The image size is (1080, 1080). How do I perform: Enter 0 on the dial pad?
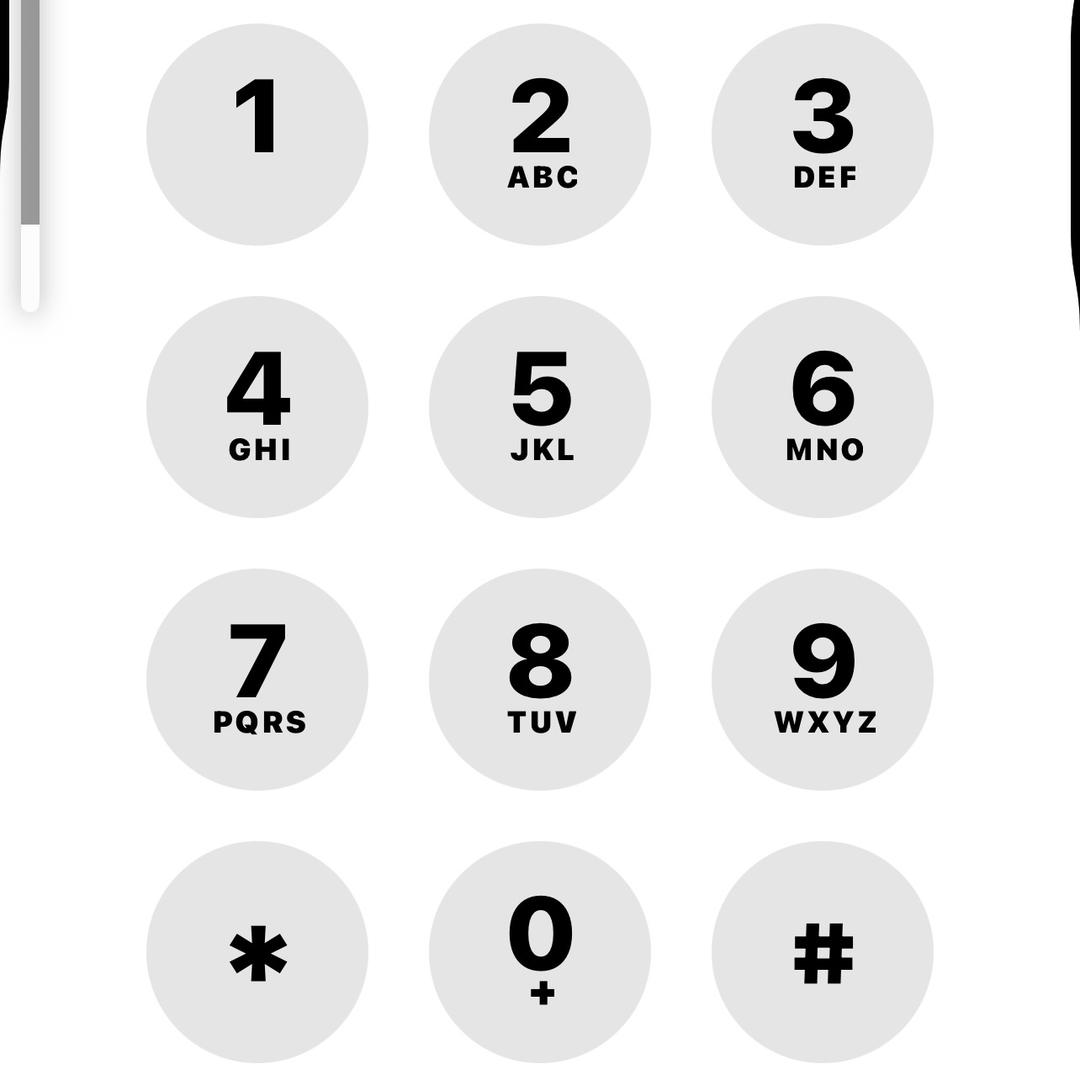[540, 952]
